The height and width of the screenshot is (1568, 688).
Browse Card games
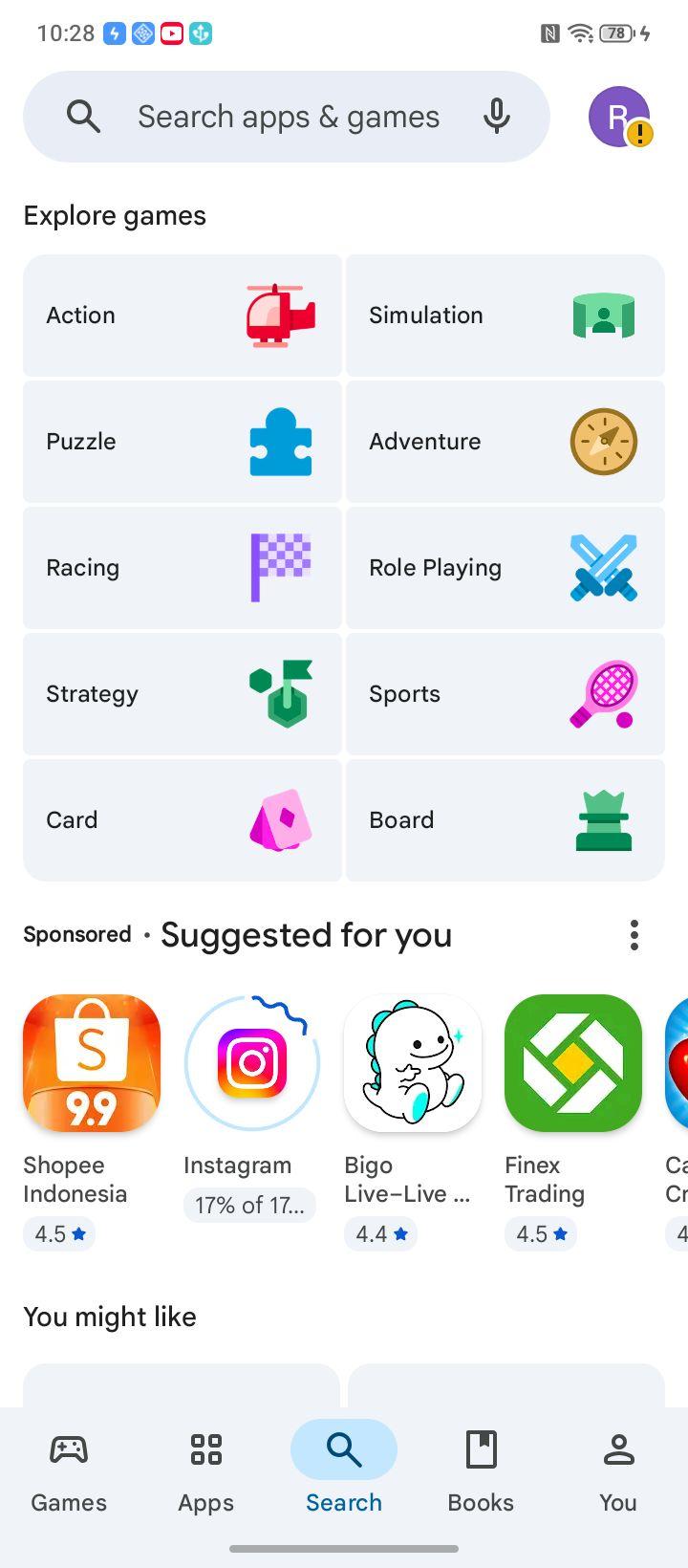[x=183, y=820]
